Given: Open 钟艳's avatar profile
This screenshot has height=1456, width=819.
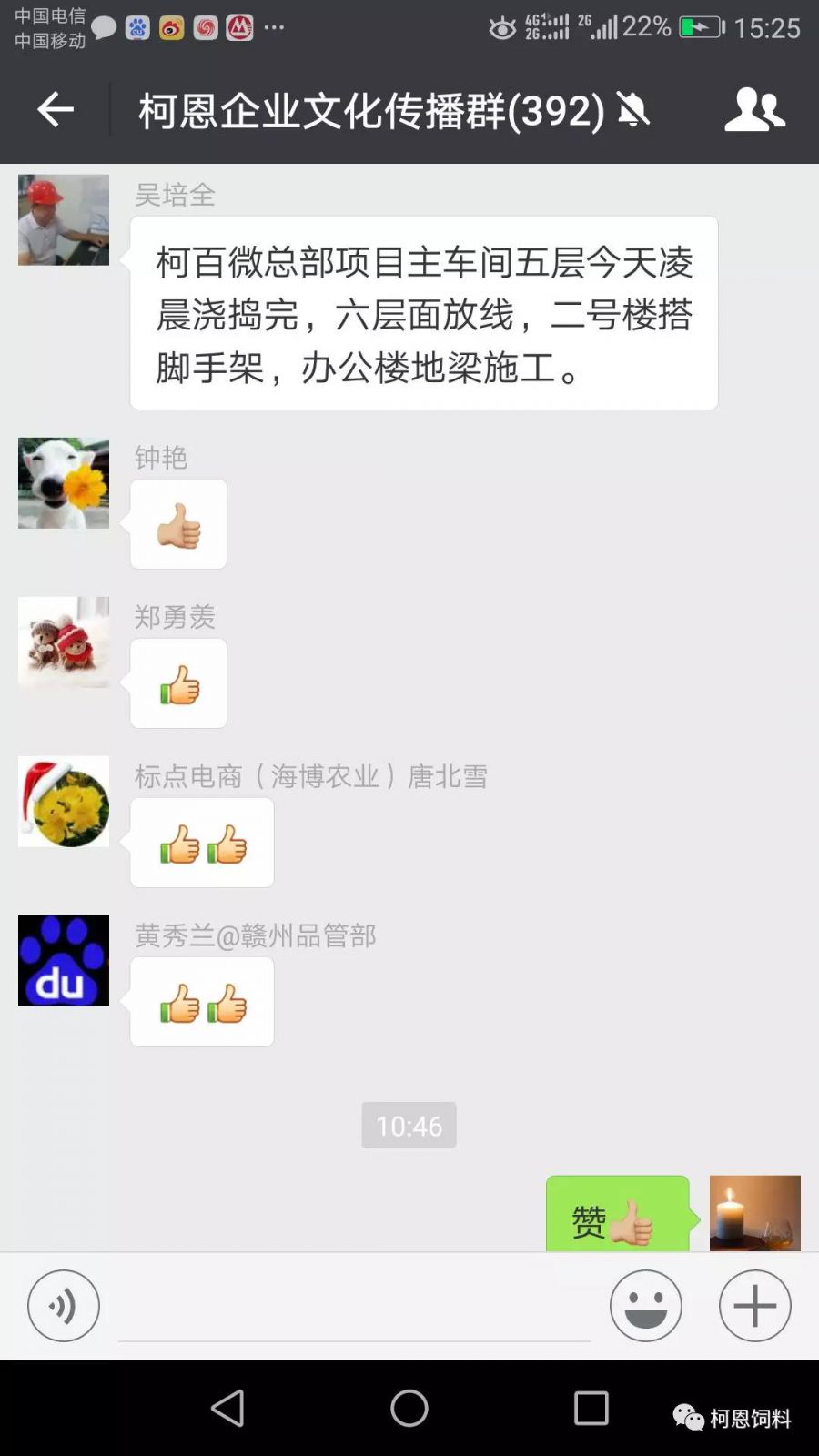Looking at the screenshot, I should tap(64, 483).
